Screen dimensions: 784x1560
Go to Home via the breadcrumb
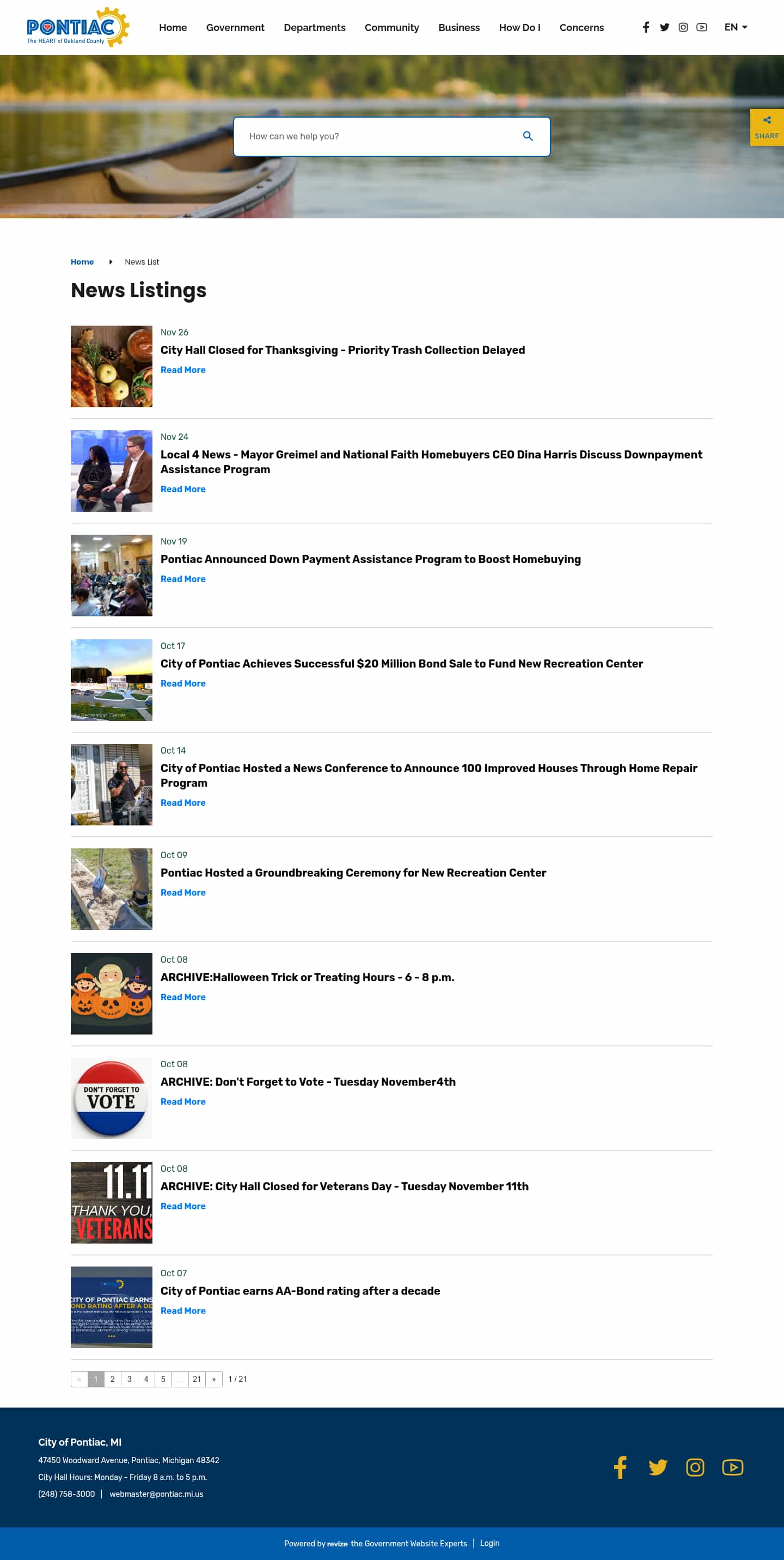pos(82,261)
